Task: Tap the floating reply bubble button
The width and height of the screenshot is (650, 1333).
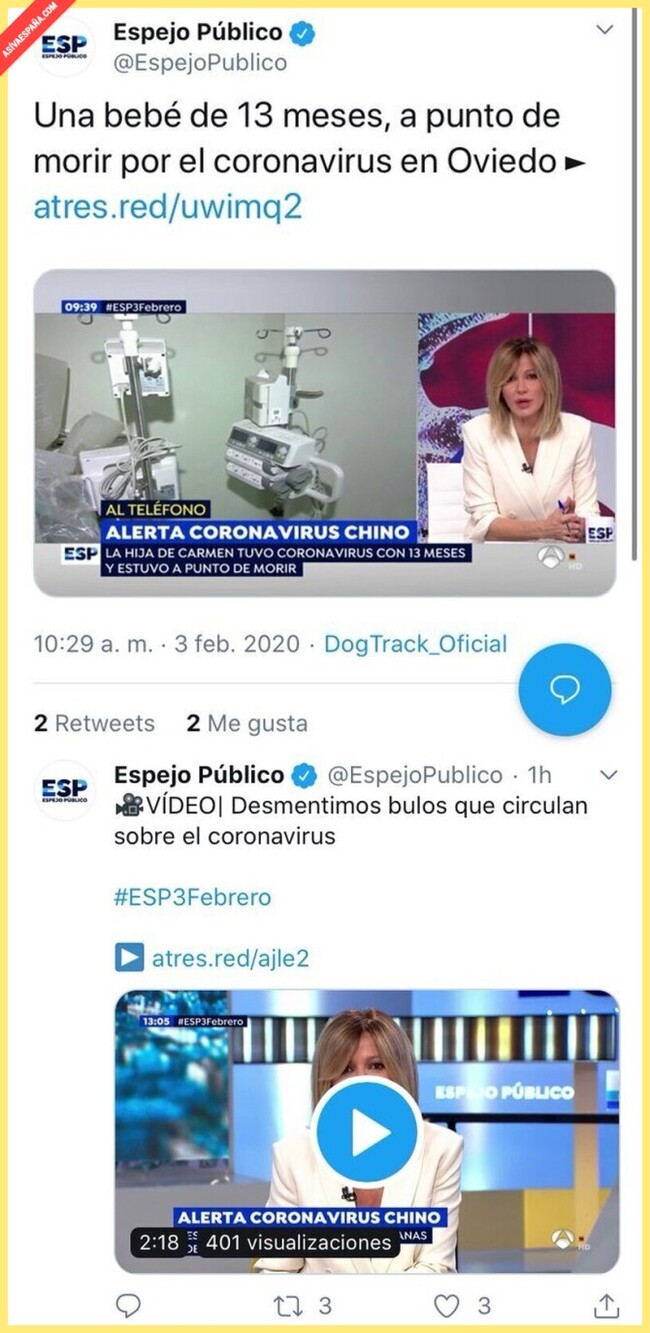Action: (x=565, y=689)
